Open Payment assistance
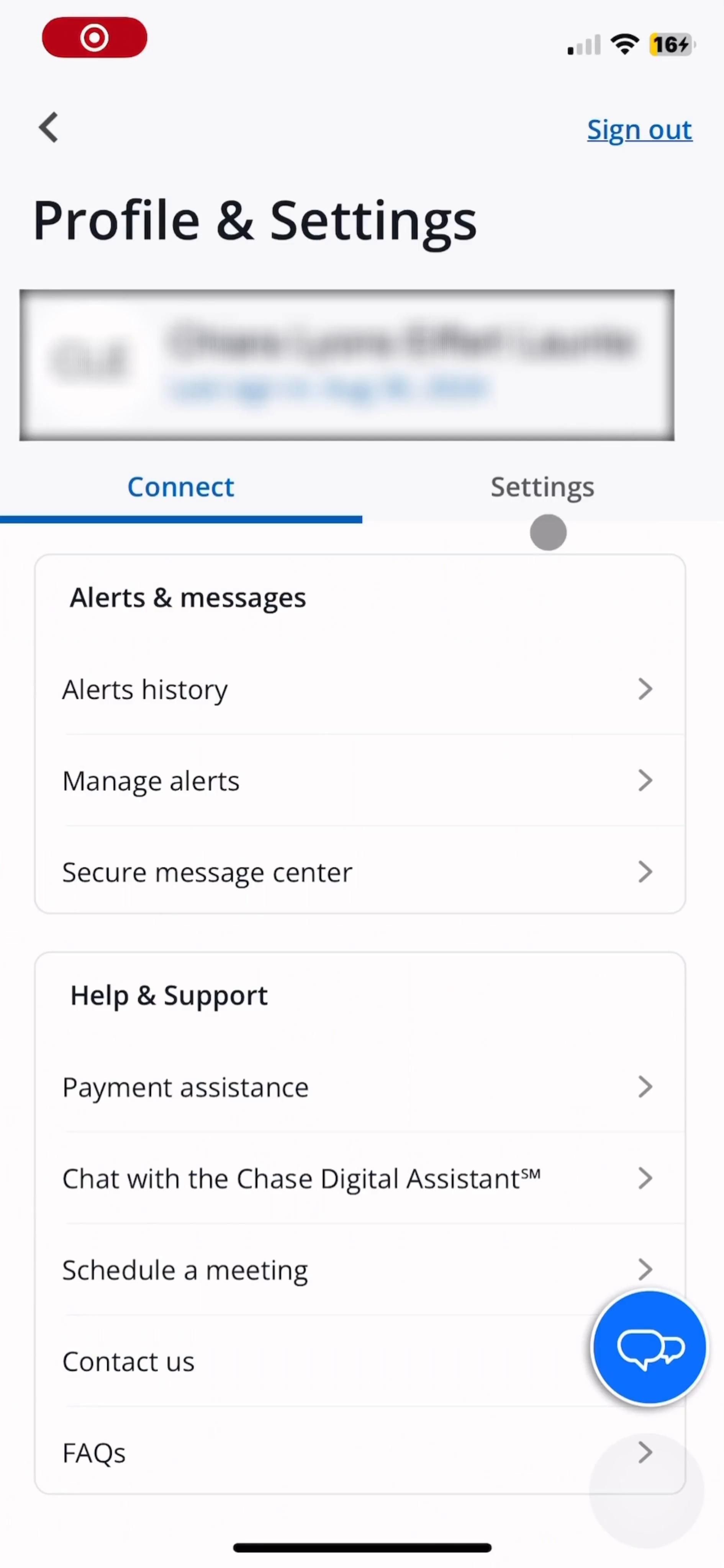724x1568 pixels. tap(359, 1087)
